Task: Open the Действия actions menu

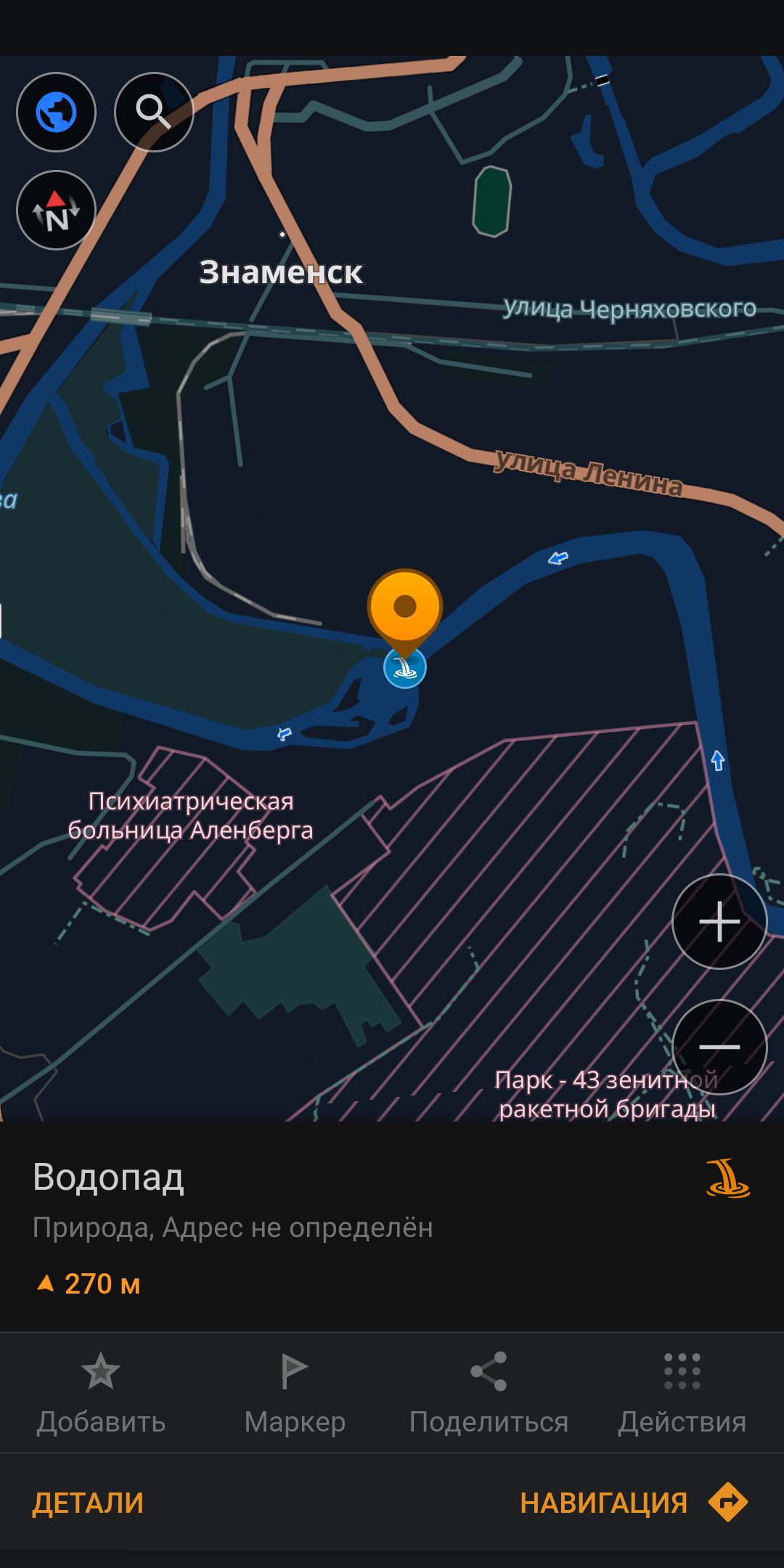Action: coord(682,1392)
